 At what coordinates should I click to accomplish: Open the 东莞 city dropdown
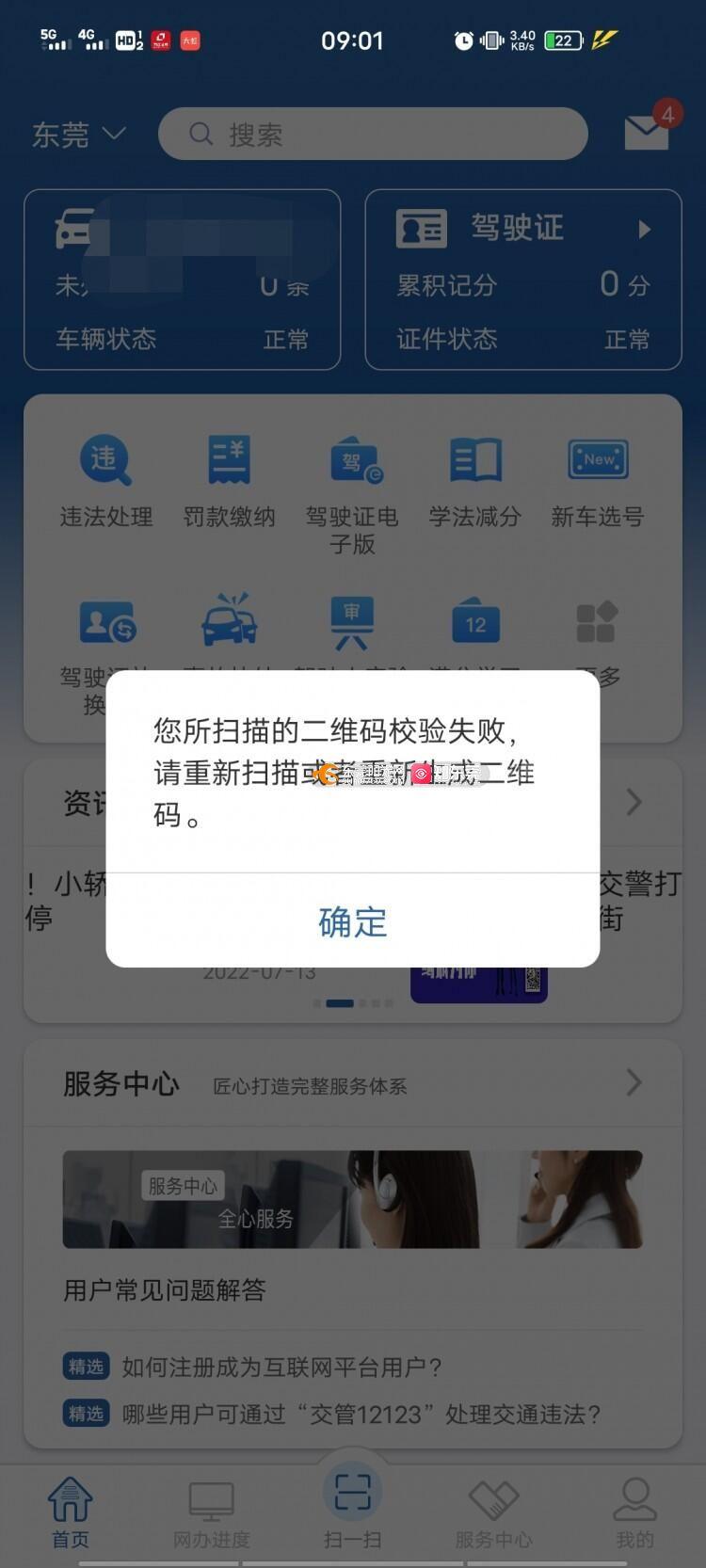(78, 135)
